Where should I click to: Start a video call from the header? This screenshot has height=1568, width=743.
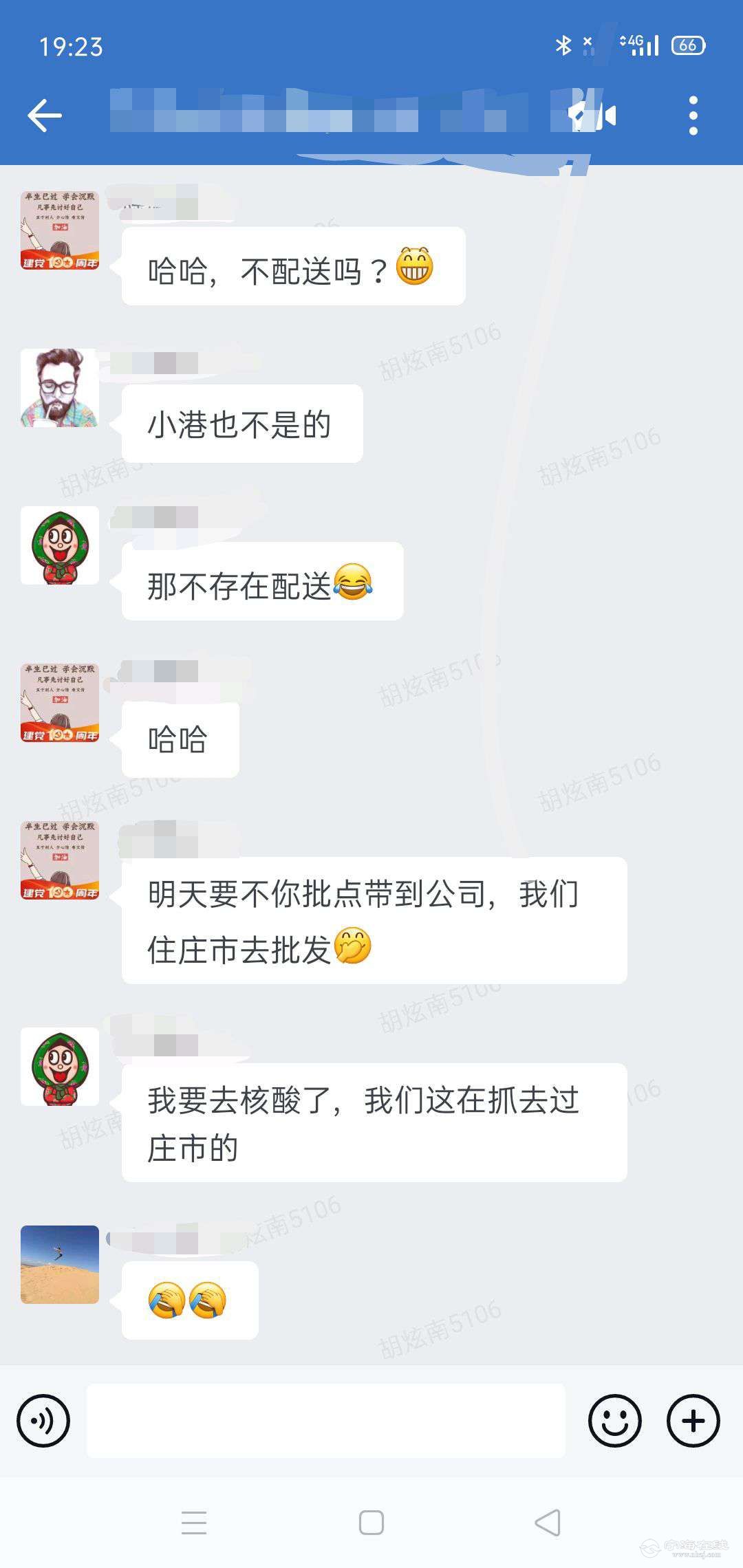coord(594,116)
